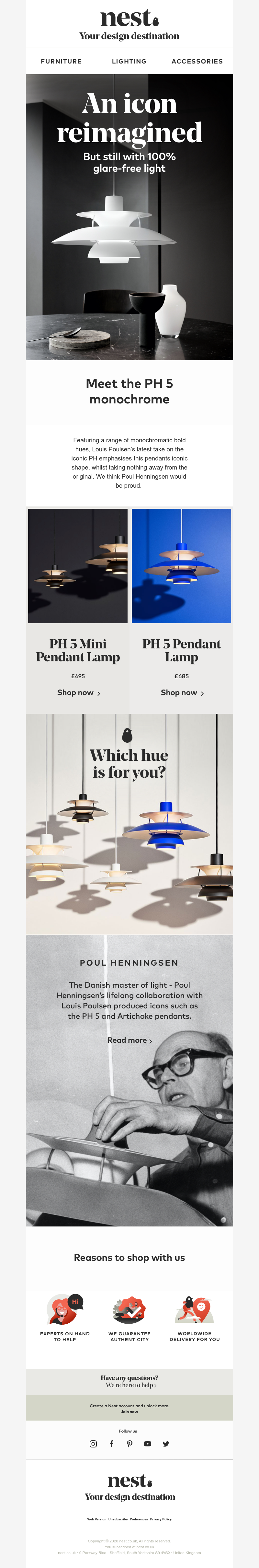This screenshot has height=1568, width=259.
Task: Open Nest's Twitter profile
Action: pyautogui.click(x=165, y=1443)
